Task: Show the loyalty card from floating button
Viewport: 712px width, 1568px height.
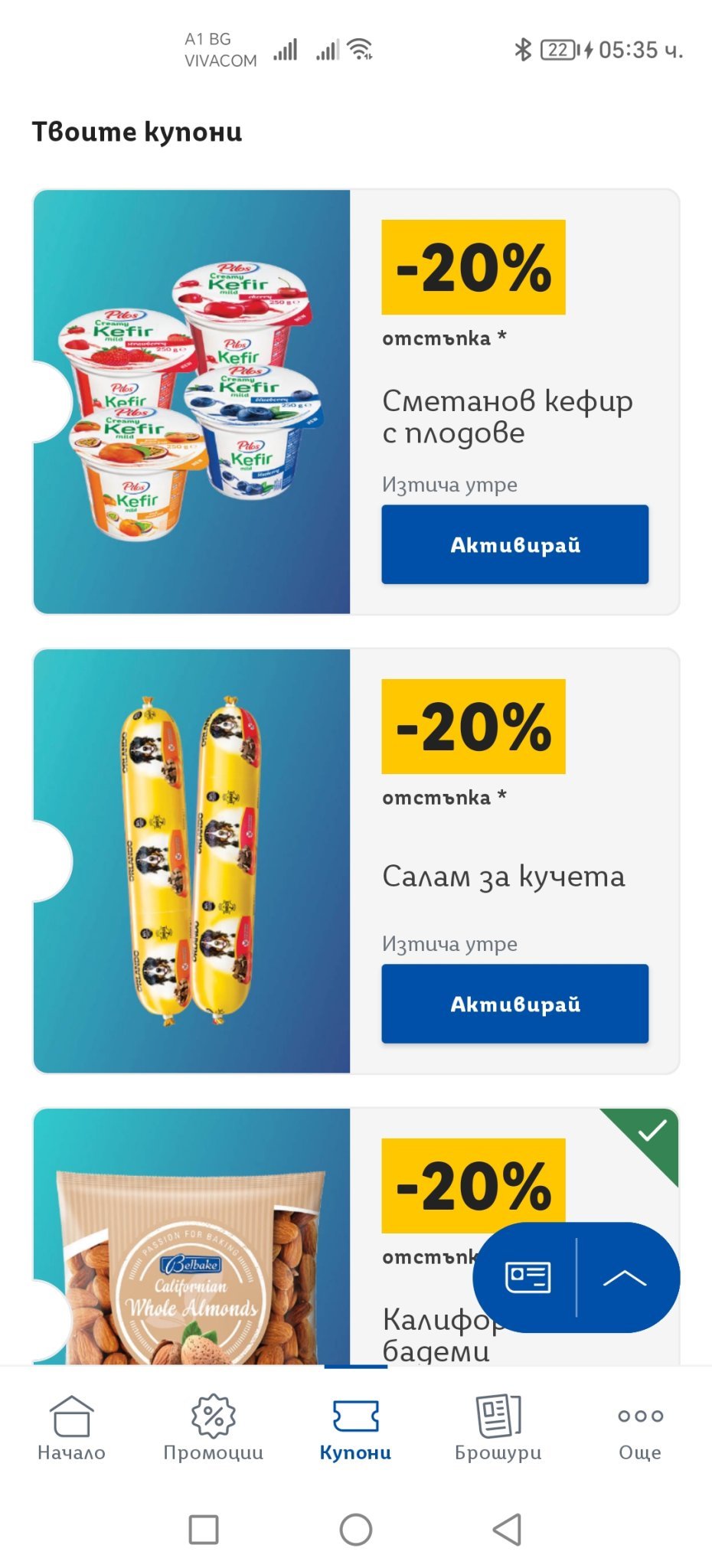Action: 527,1277
